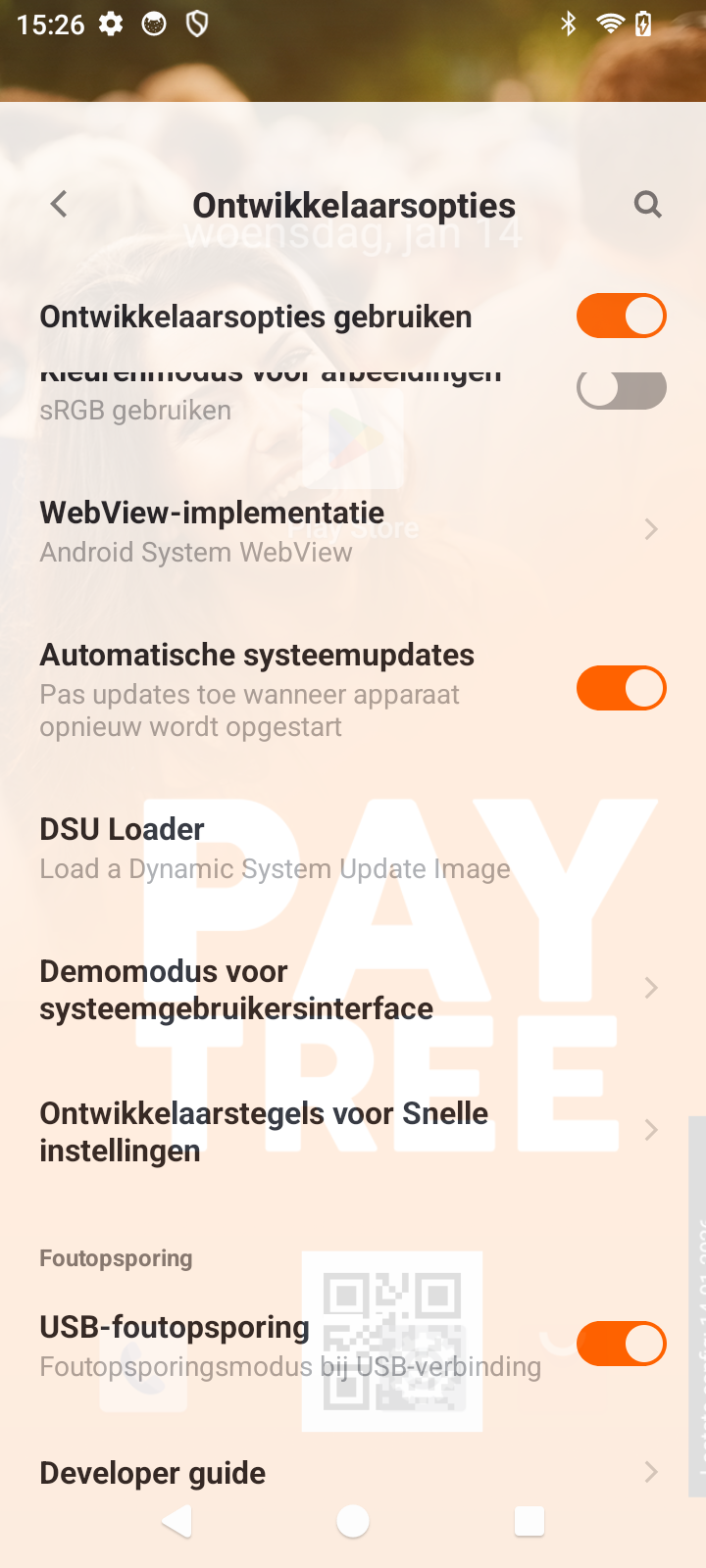This screenshot has height=1568, width=706.
Task: Expand WebView-implementatie options
Action: coord(353,529)
